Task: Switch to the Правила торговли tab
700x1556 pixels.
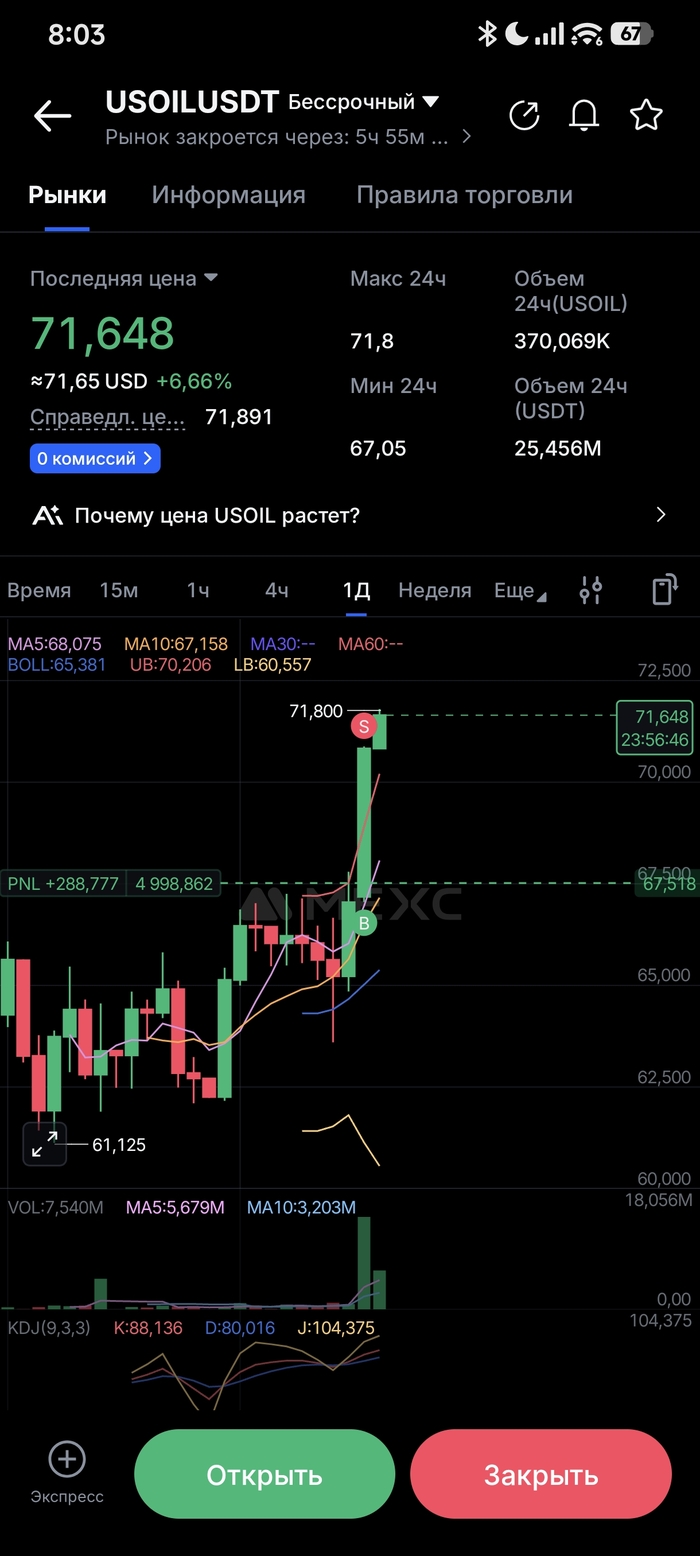Action: (x=464, y=195)
